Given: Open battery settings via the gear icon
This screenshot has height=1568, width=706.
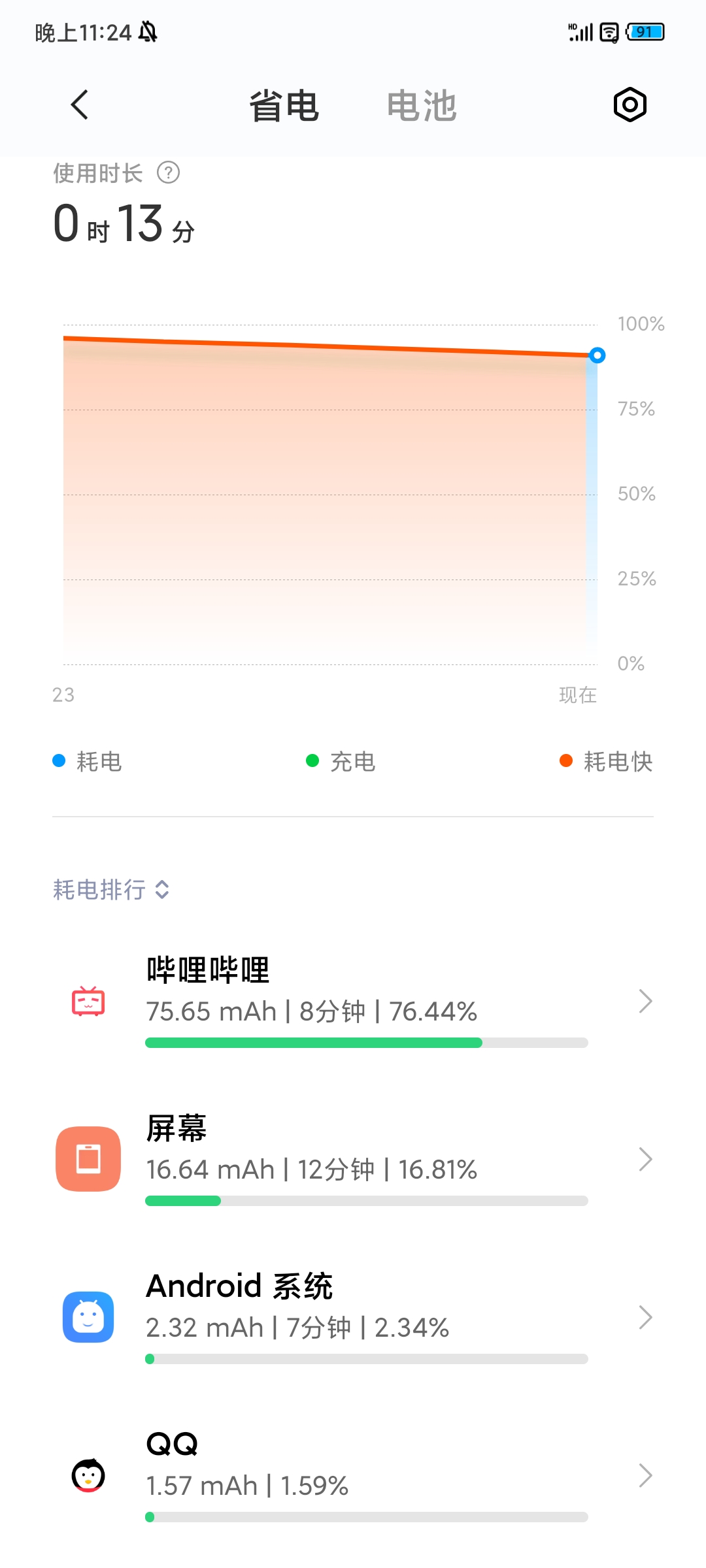Looking at the screenshot, I should pos(630,105).
